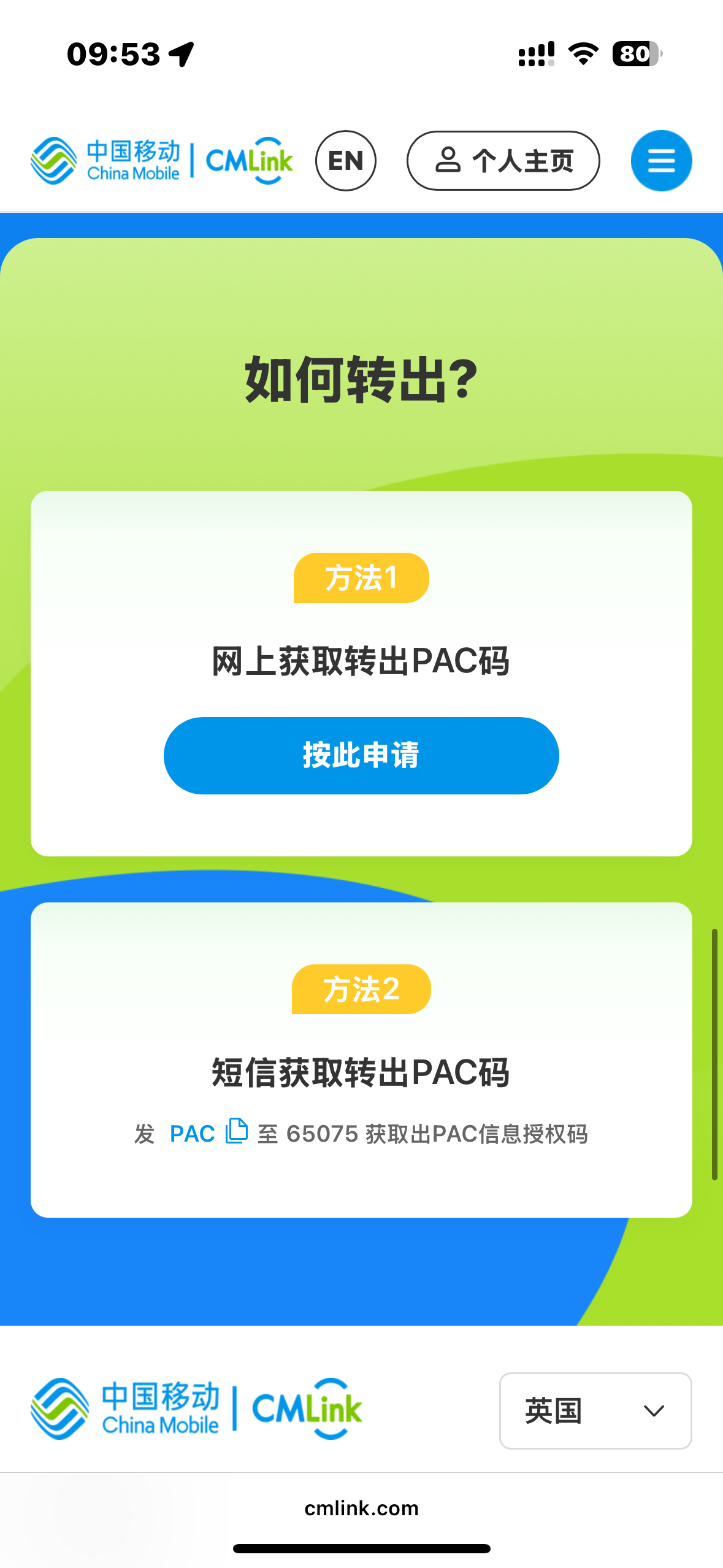Tap the cmlink.com address bar
Image resolution: width=723 pixels, height=1568 pixels.
[x=361, y=1507]
